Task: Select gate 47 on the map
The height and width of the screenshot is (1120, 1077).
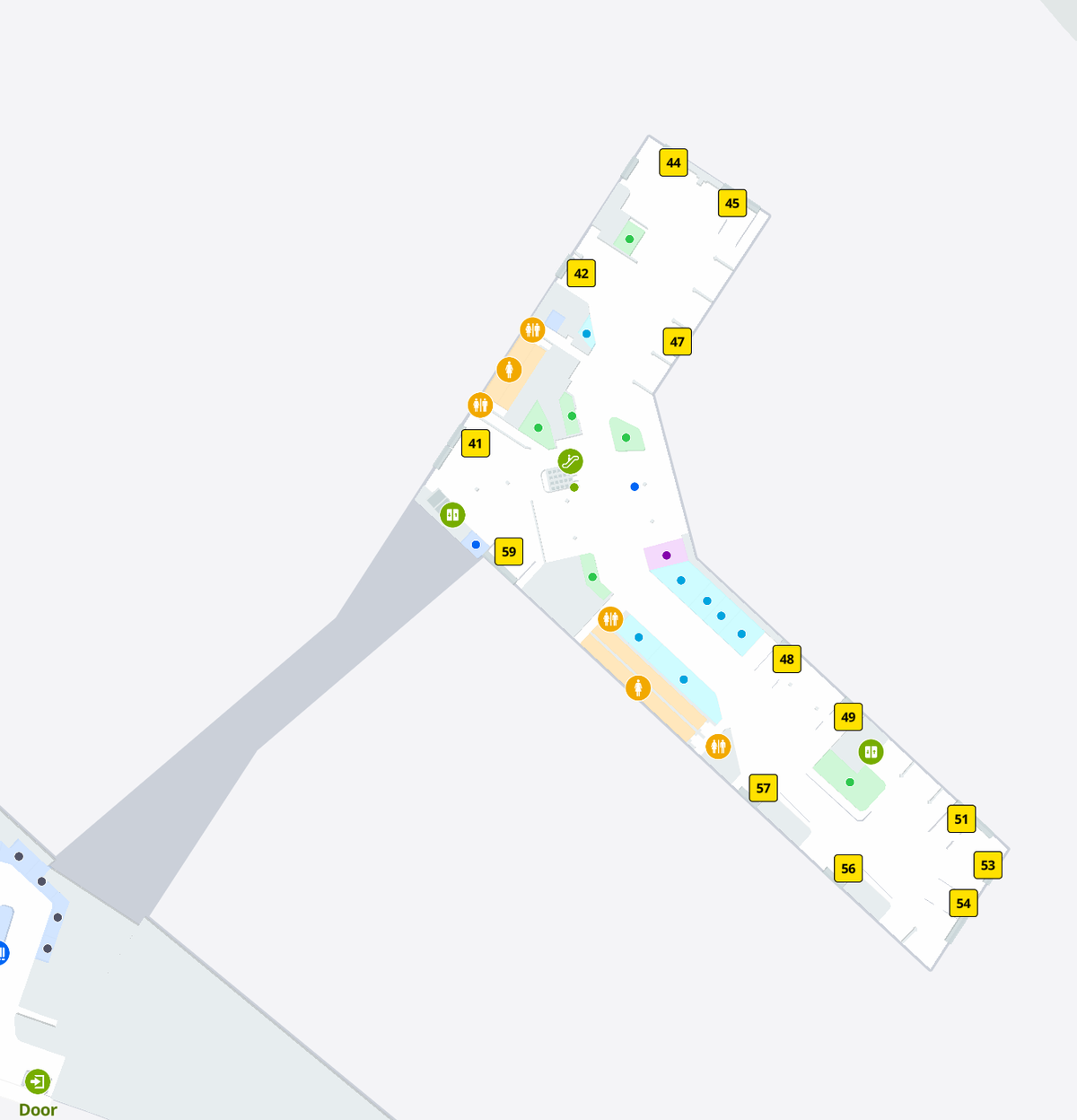Action: [678, 341]
